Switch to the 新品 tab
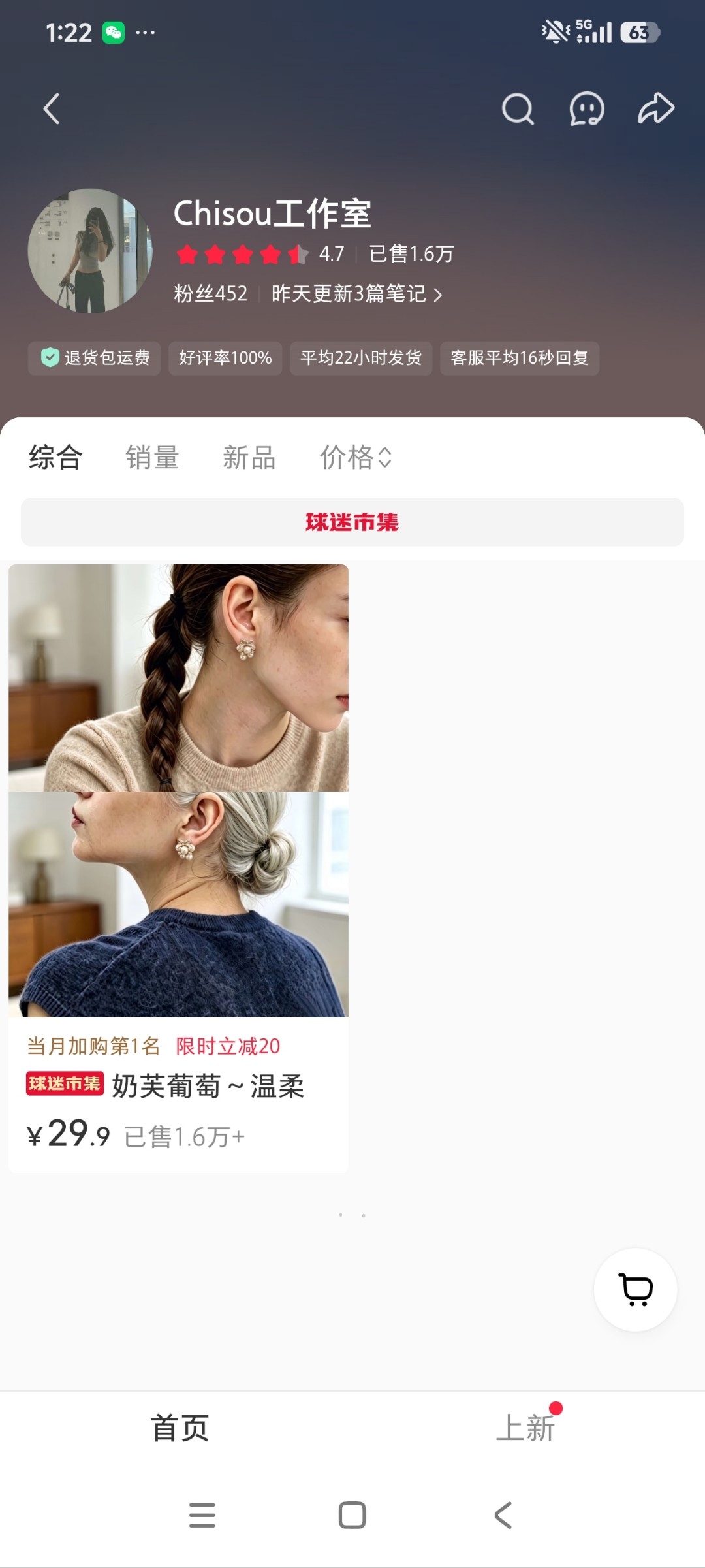The image size is (705, 1568). (x=249, y=457)
